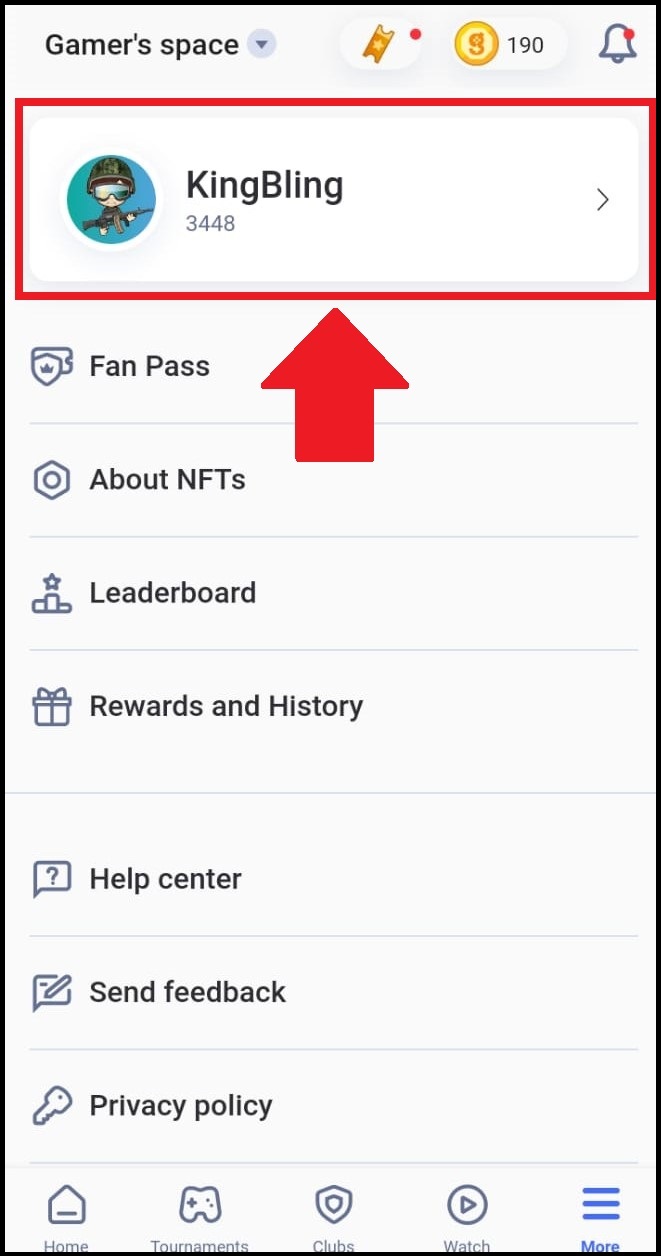
Task: Open Rewards and History
Action: (334, 706)
